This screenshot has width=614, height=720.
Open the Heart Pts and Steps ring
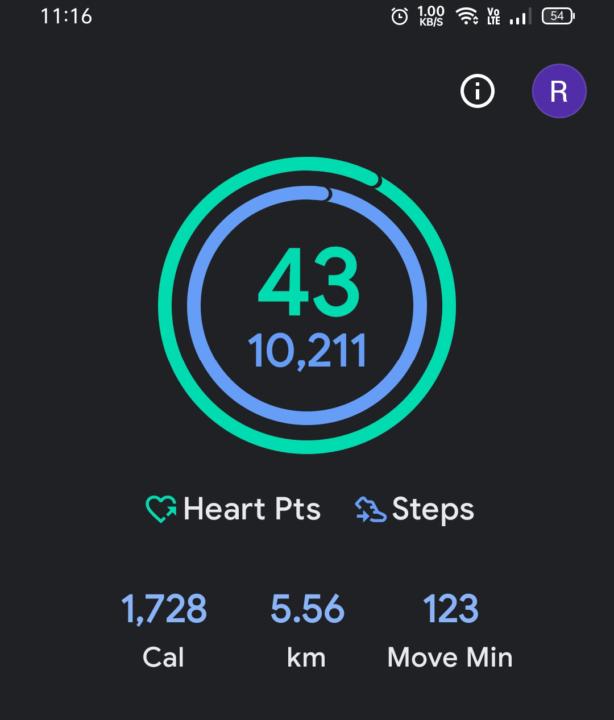(306, 305)
